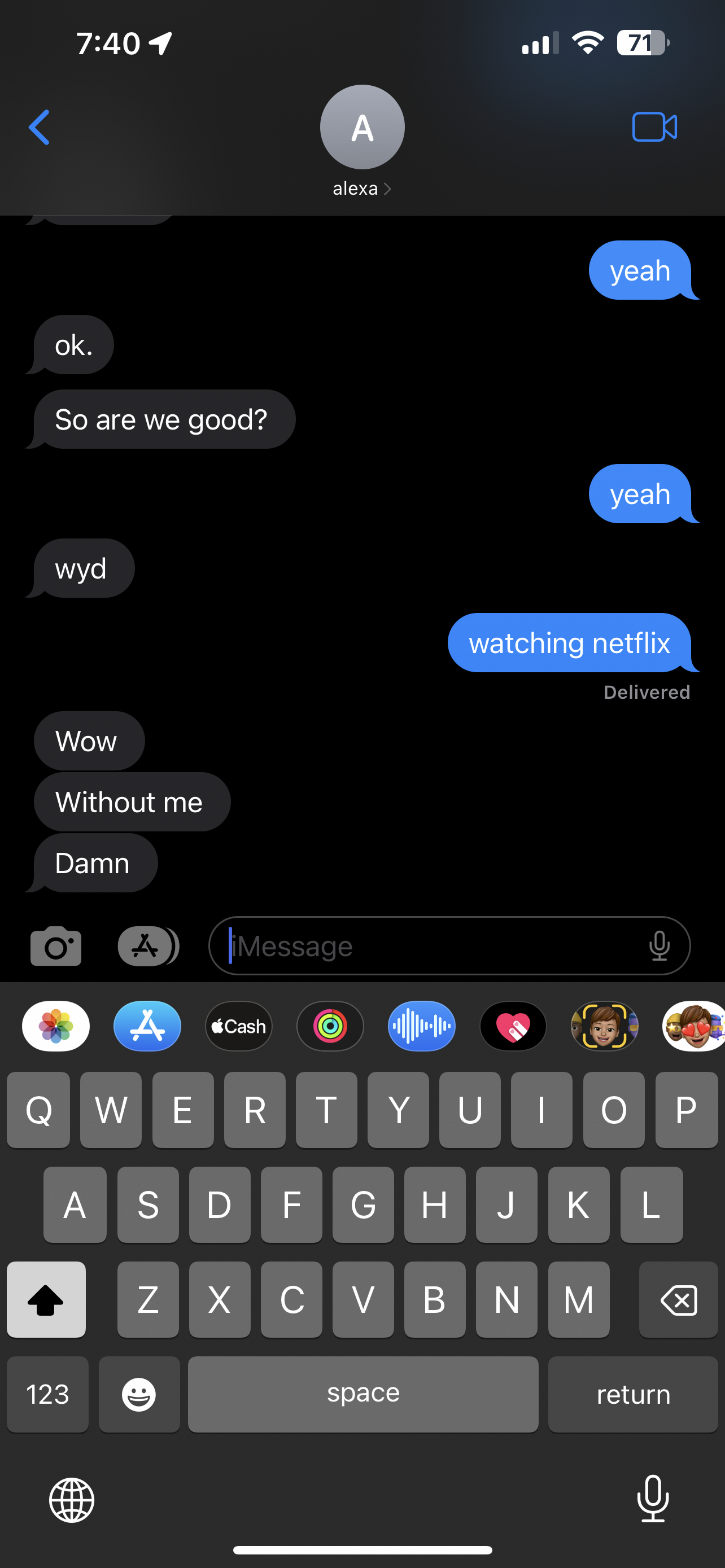Open the emoji keyboard

coord(139,1395)
